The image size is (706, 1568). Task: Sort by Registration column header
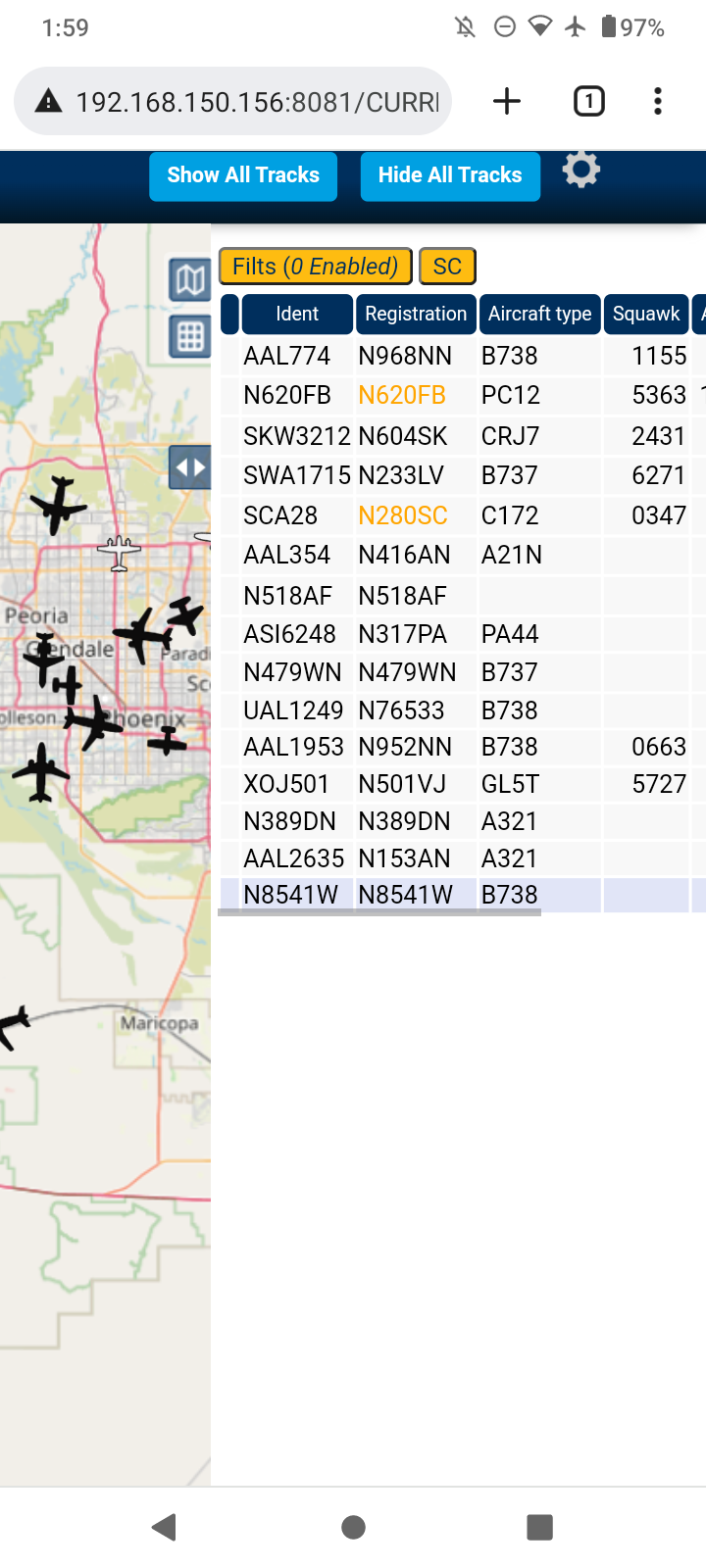[x=416, y=314]
